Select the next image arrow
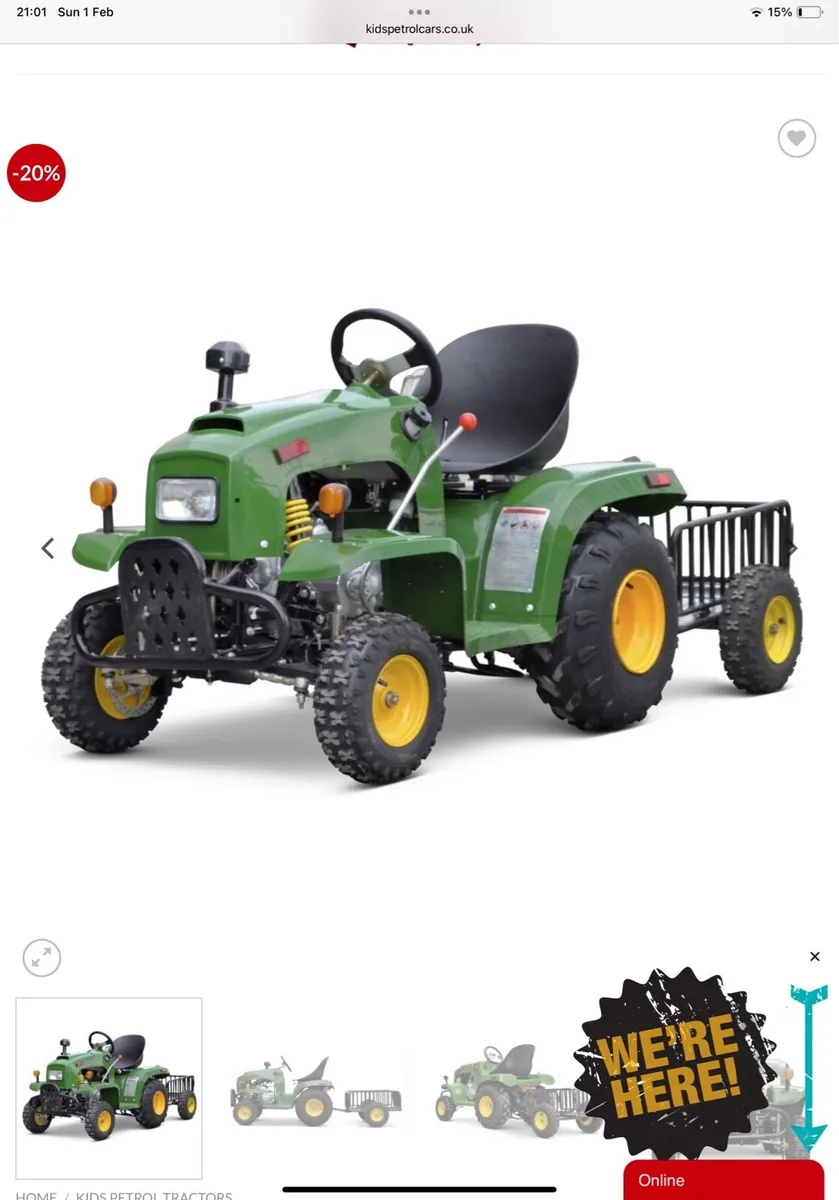Viewport: 839px width, 1200px height. tap(793, 548)
